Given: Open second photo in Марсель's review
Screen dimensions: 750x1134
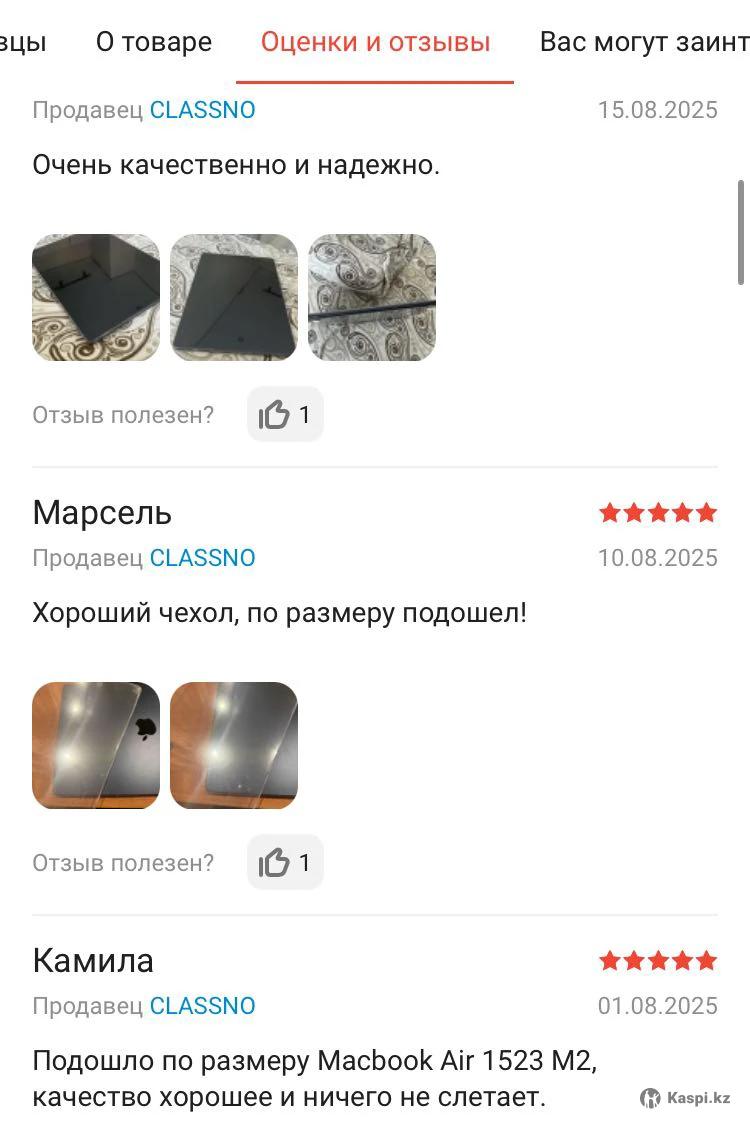Looking at the screenshot, I should (x=234, y=745).
